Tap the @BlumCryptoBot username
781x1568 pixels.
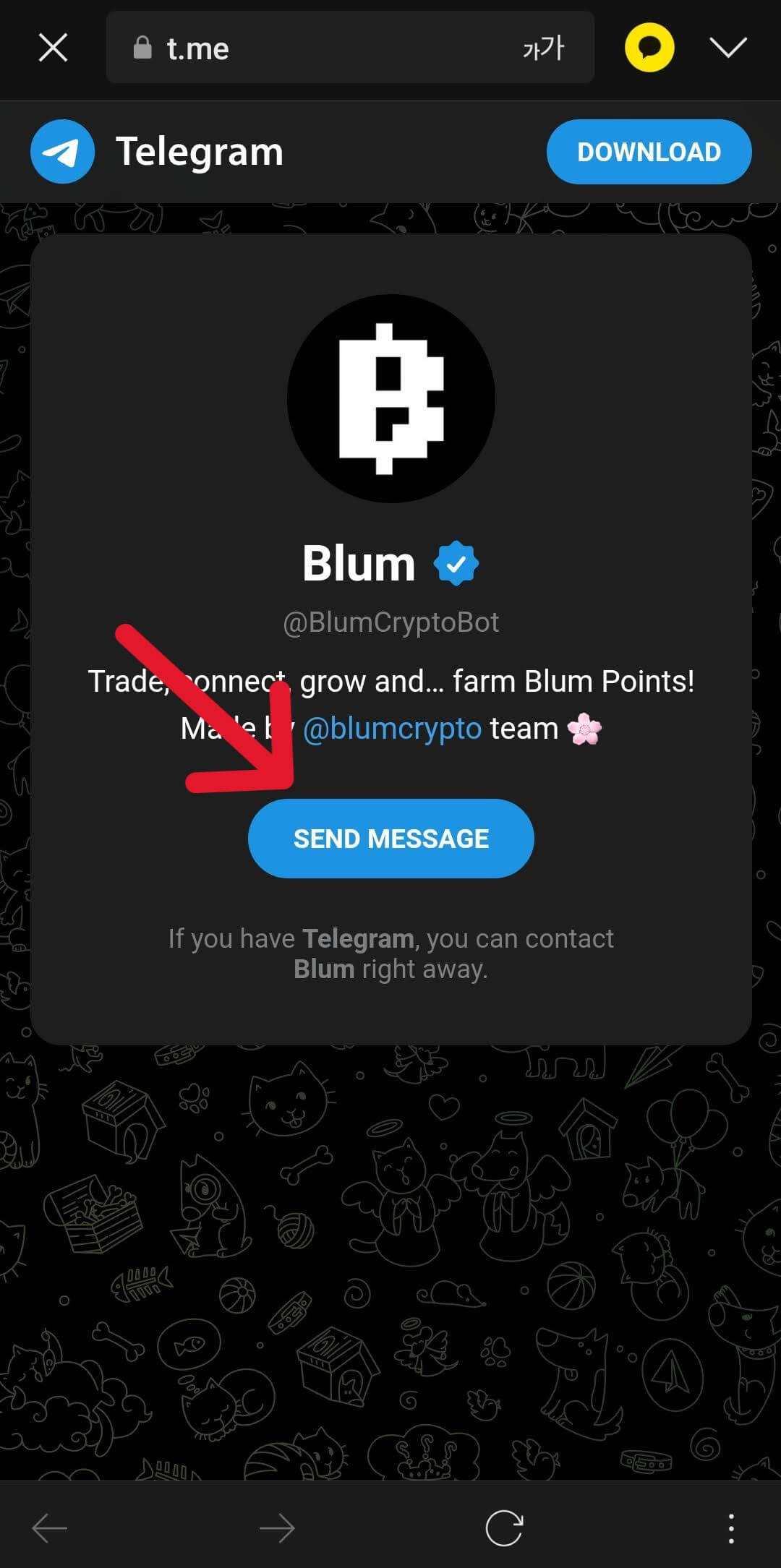[x=390, y=622]
